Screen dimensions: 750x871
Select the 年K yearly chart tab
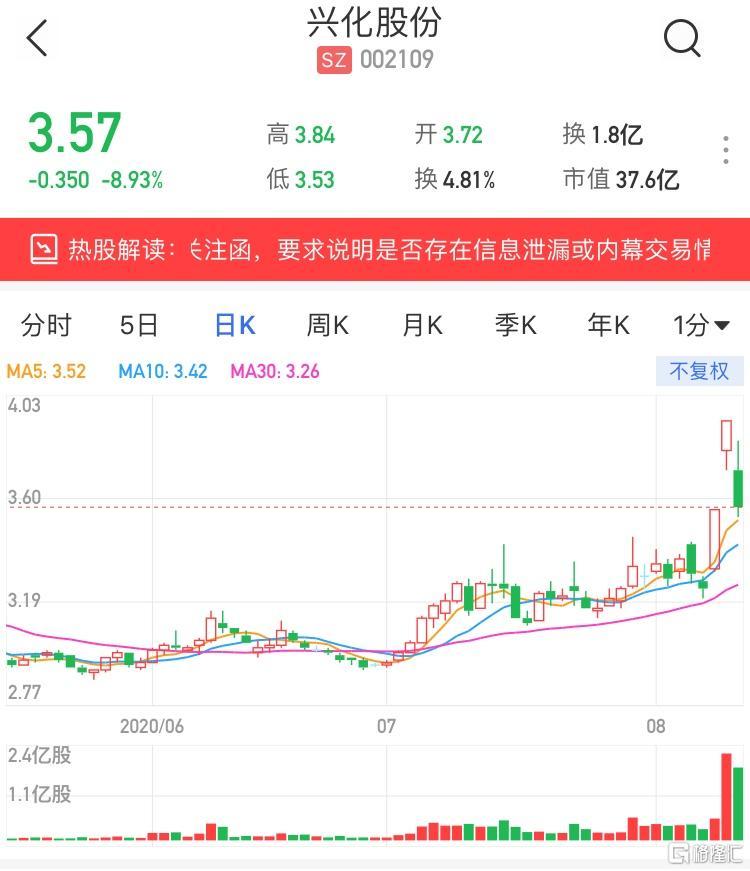(607, 325)
